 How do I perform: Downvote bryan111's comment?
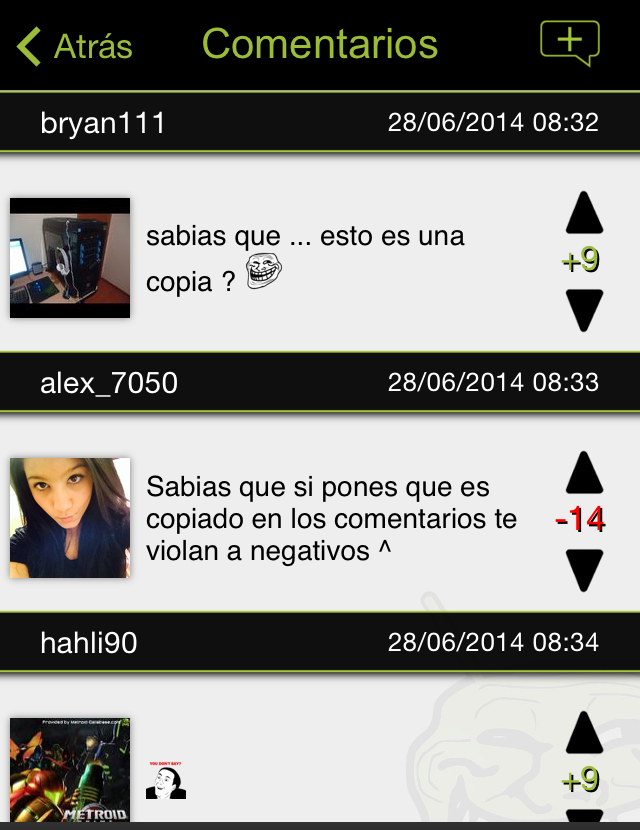point(584,309)
